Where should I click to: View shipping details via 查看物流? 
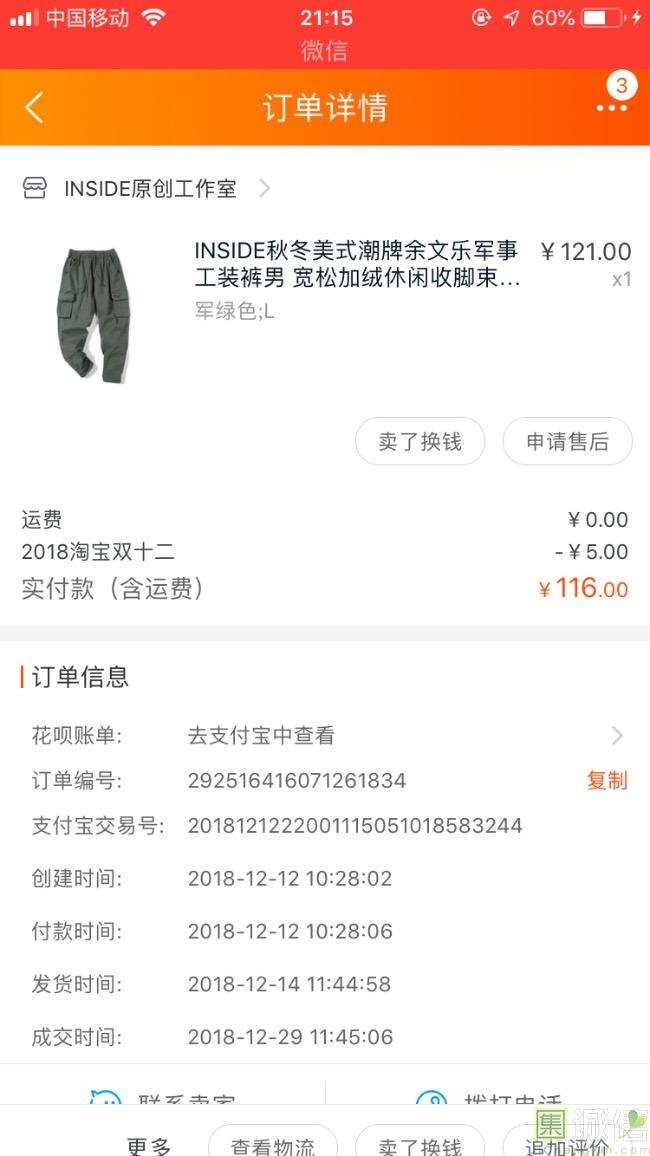[273, 1145]
